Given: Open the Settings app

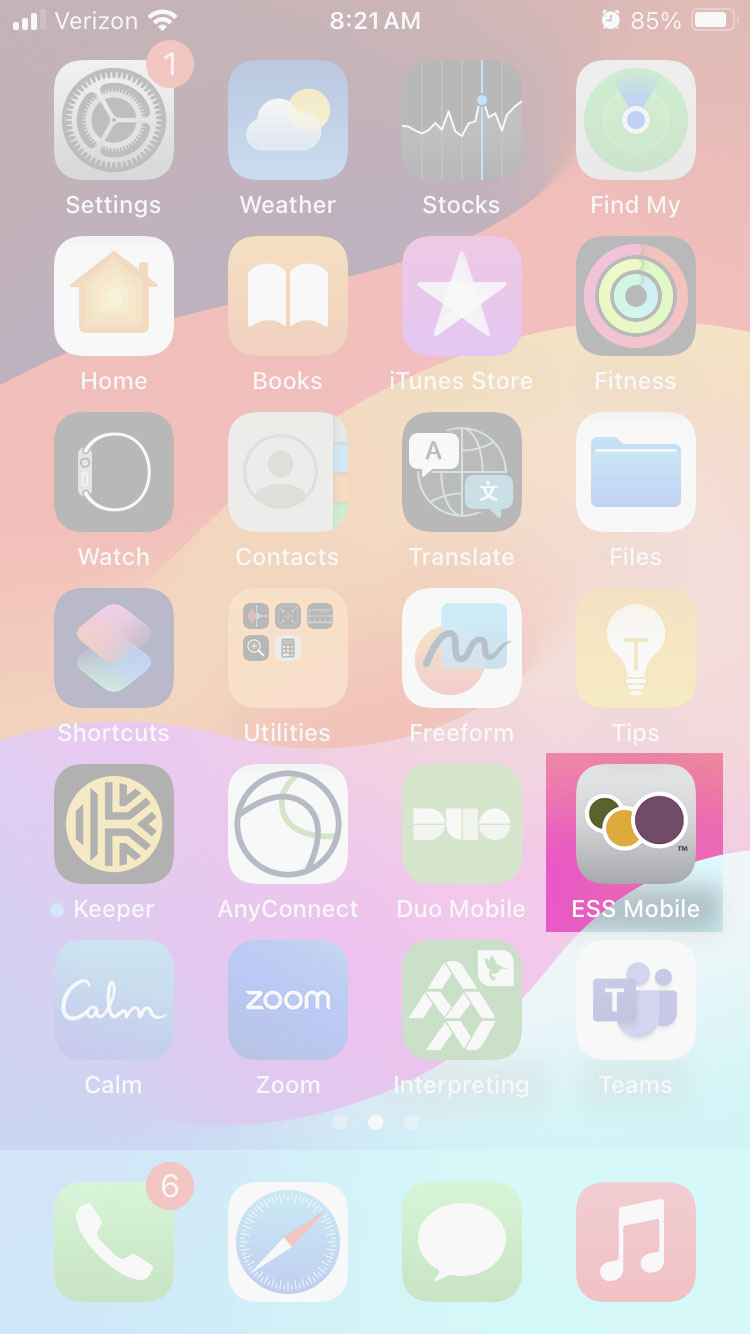Looking at the screenshot, I should click(113, 120).
